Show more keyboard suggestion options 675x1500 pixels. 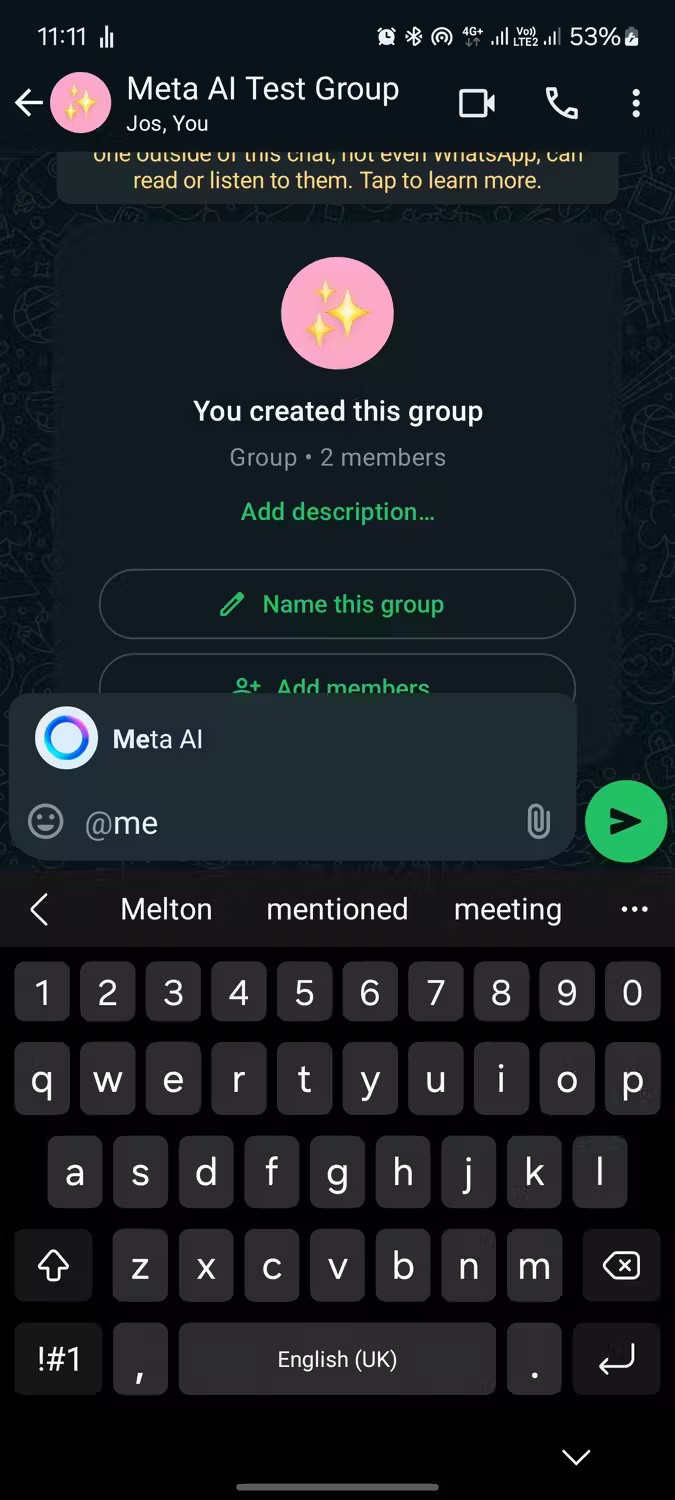(x=634, y=909)
